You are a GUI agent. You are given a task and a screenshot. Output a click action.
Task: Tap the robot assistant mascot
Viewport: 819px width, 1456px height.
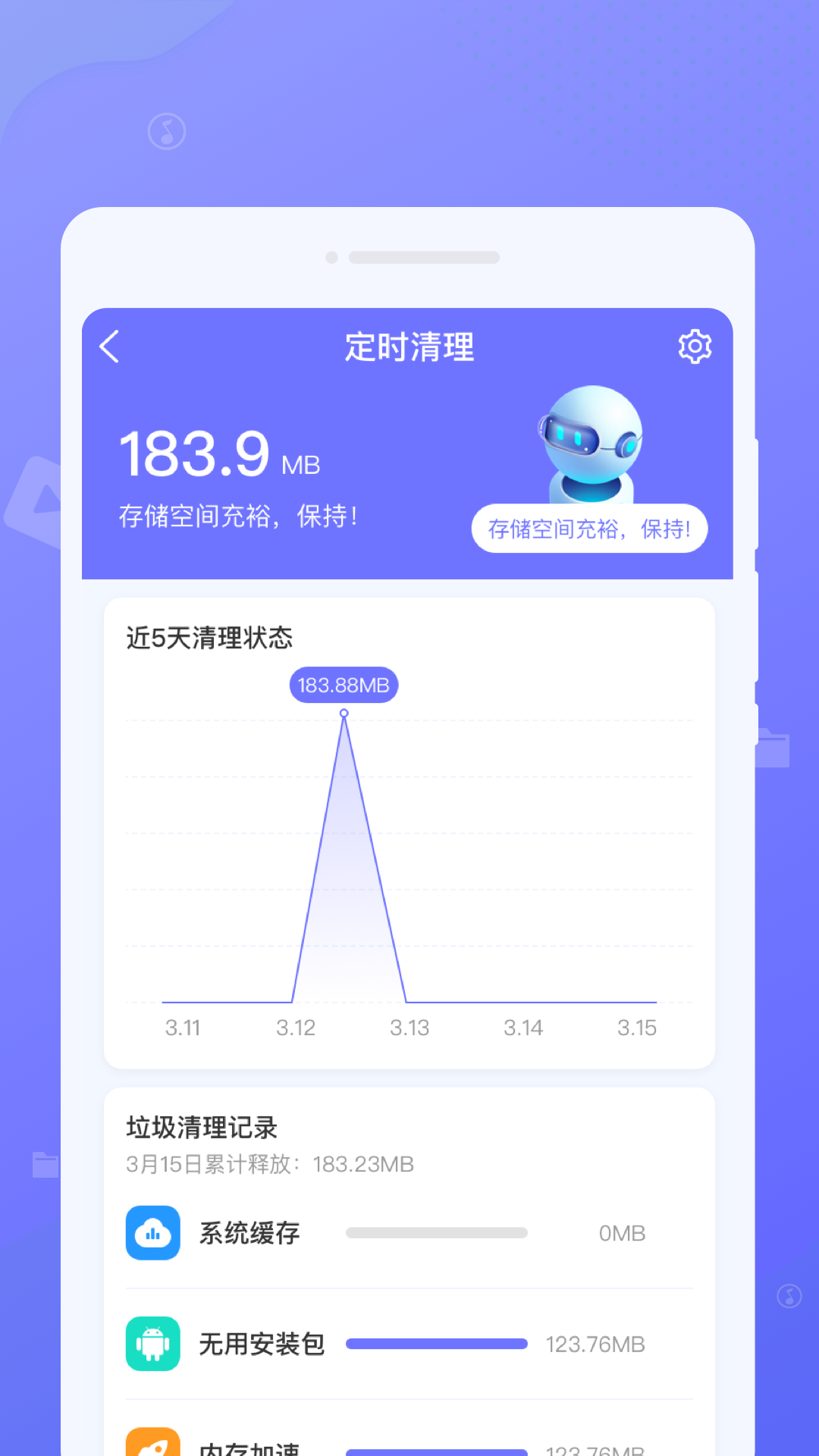point(594,447)
